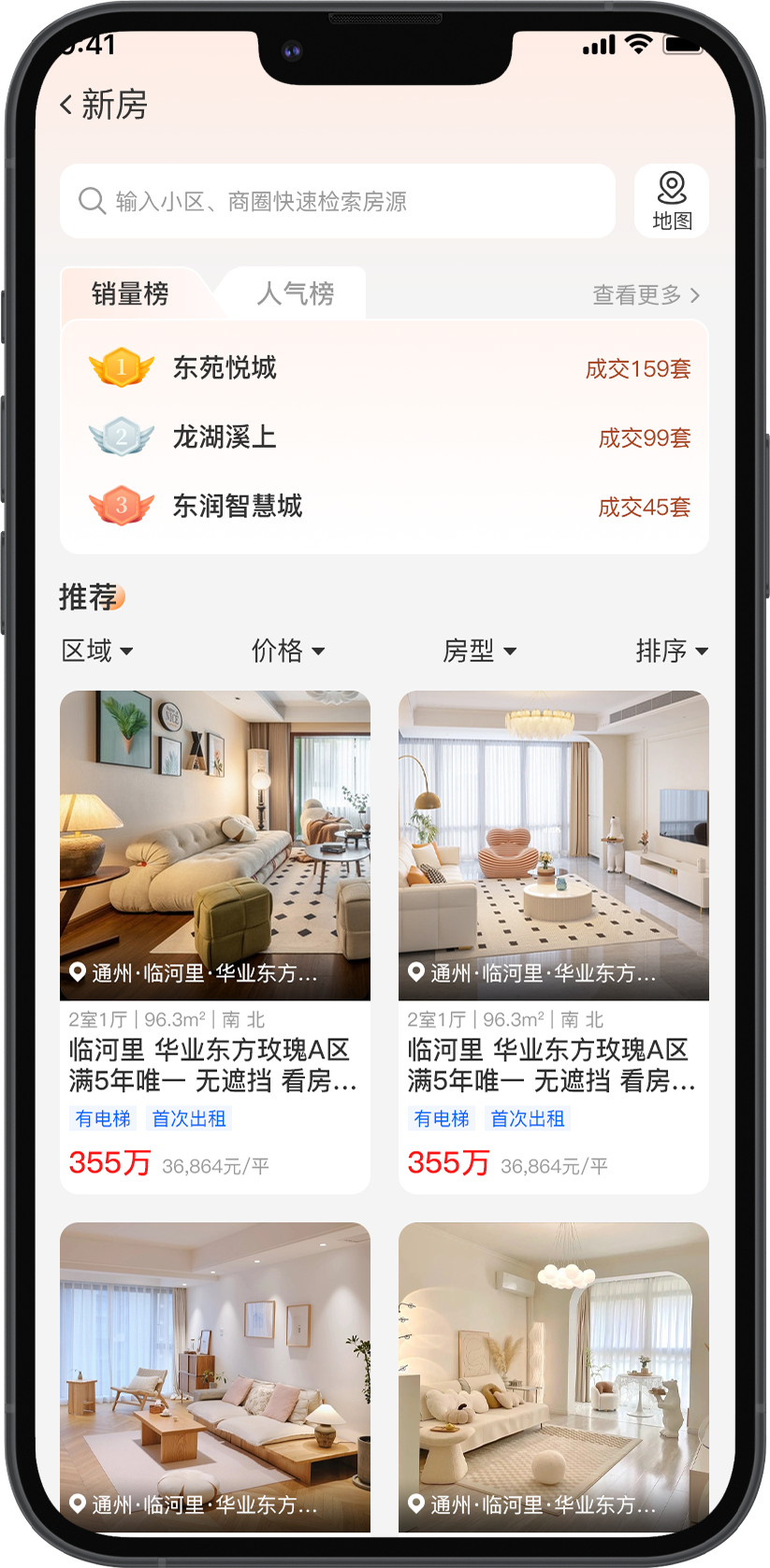This screenshot has width=770, height=1568.
Task: Expand the 排序 sort dropdown
Action: click(x=671, y=651)
